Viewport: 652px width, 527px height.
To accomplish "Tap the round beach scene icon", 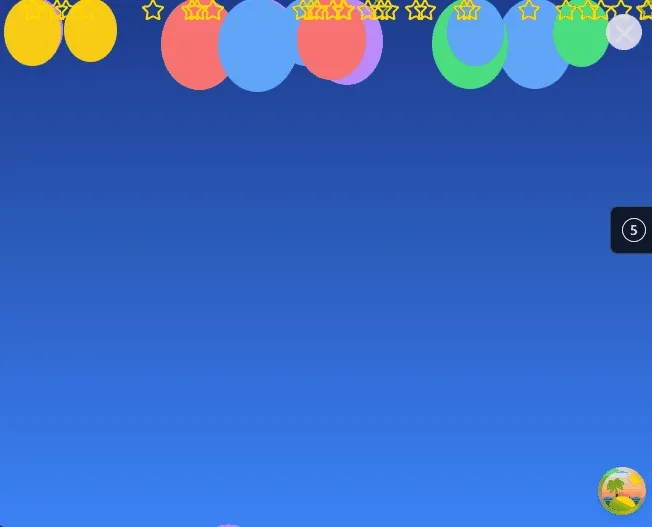I will [x=621, y=490].
